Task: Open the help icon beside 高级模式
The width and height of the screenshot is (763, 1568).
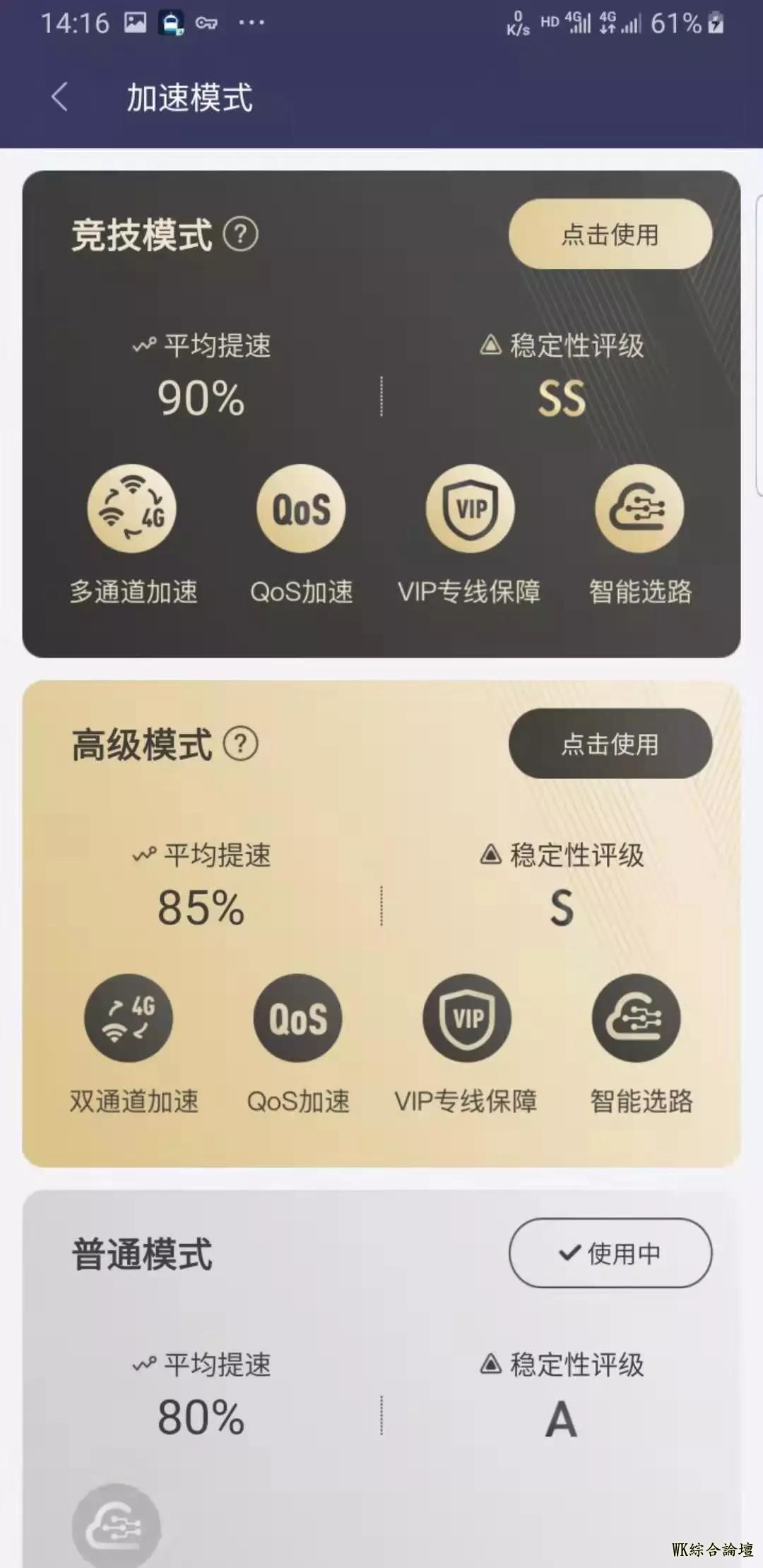Action: tap(240, 744)
